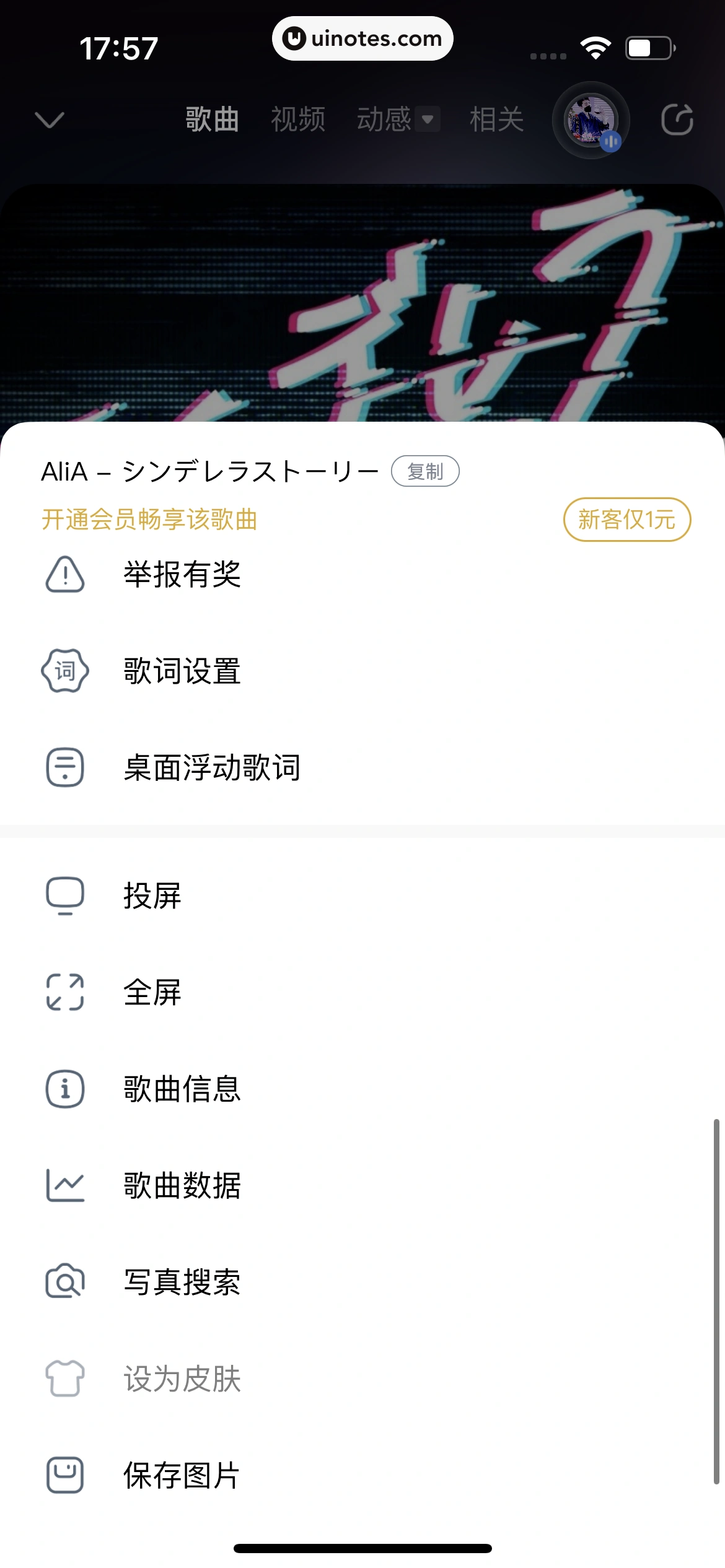Choose 投屏 to cast the screen
725x1568 pixels.
(x=152, y=895)
